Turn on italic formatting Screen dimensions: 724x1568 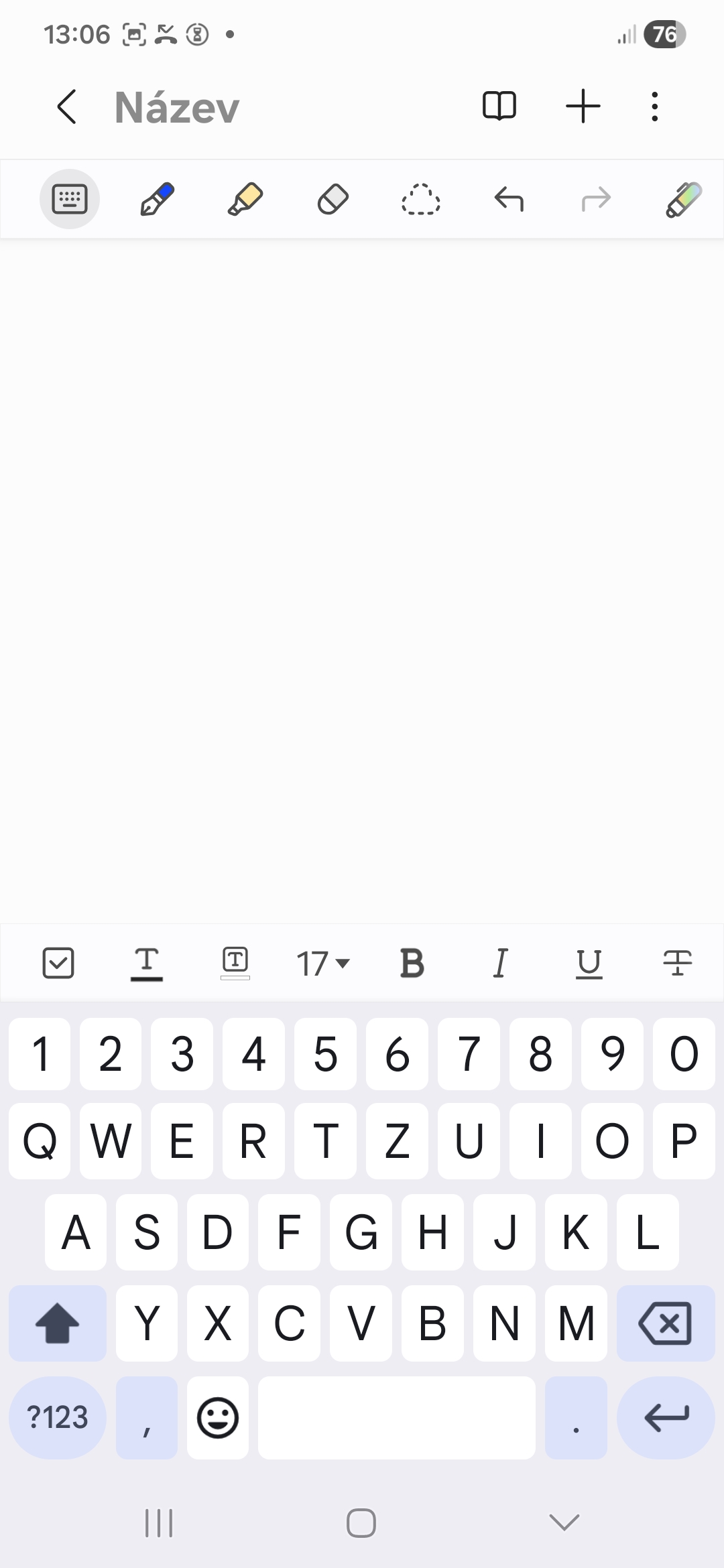pos(500,964)
